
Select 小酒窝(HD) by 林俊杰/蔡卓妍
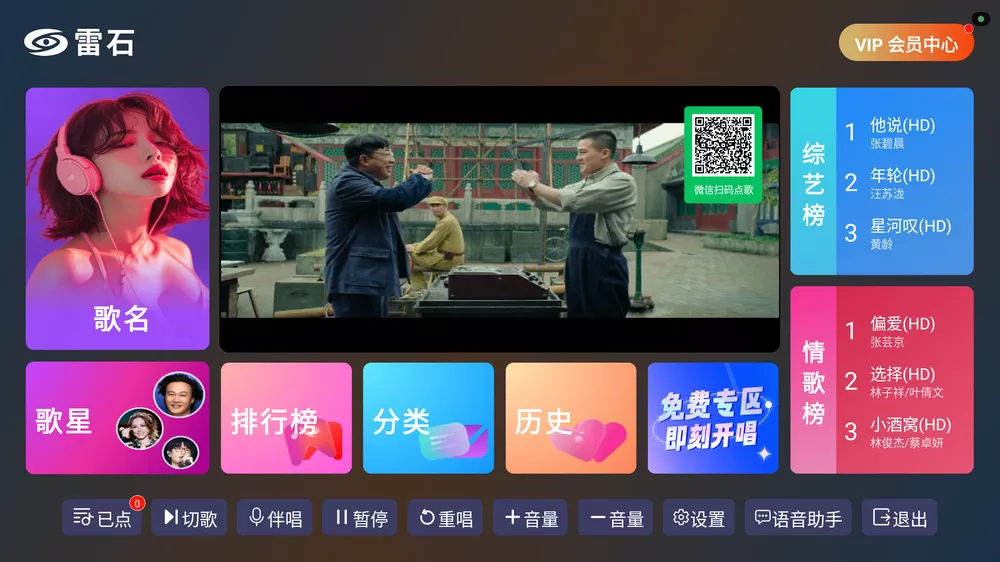pos(902,432)
